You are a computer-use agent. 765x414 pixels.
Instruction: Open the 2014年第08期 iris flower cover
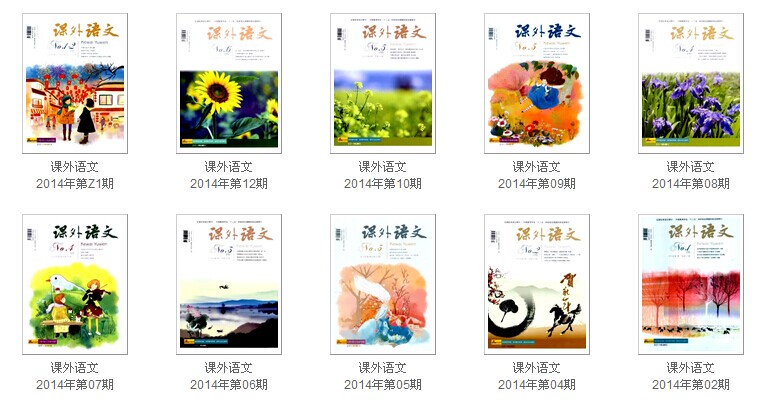[691, 84]
